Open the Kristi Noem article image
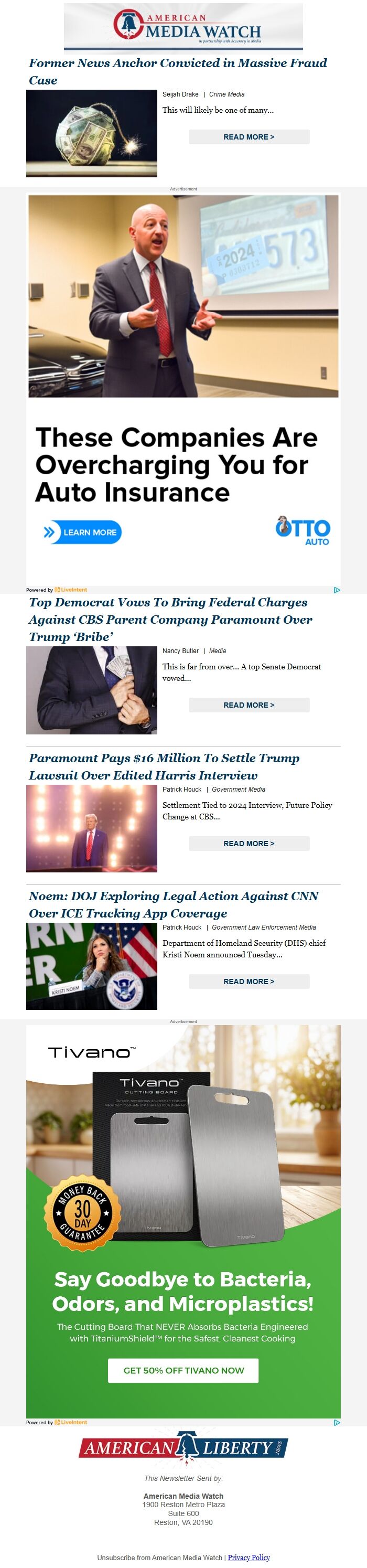This screenshot has height=1568, width=367. pos(91,966)
